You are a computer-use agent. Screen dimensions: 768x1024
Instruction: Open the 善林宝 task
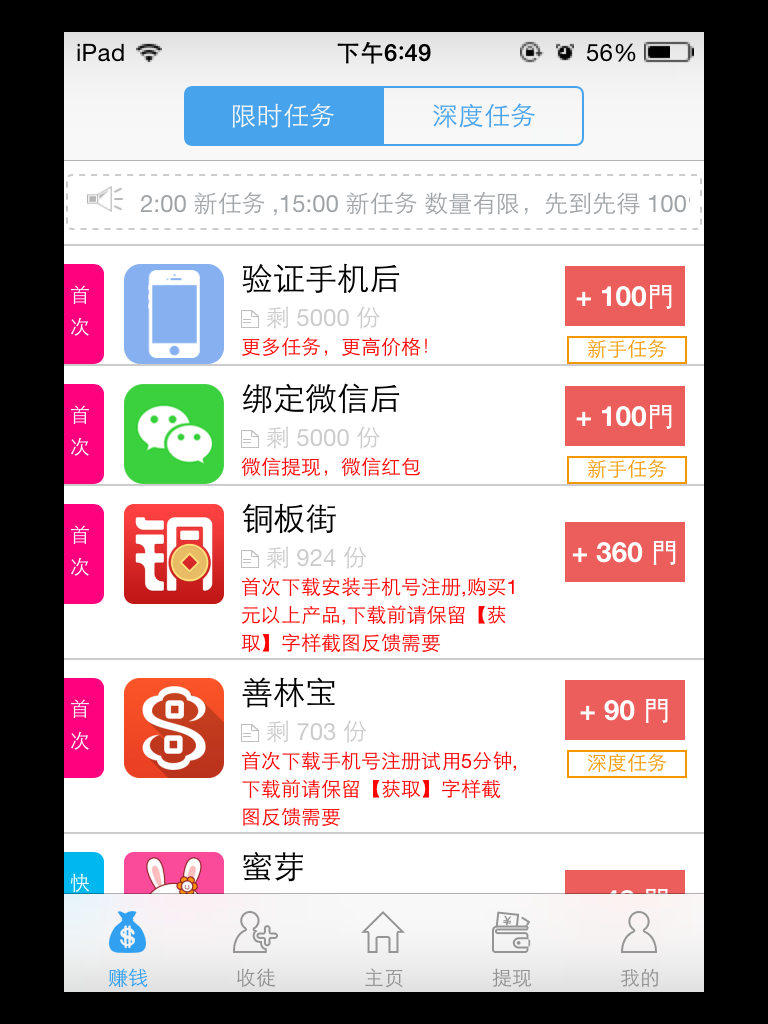tap(384, 746)
